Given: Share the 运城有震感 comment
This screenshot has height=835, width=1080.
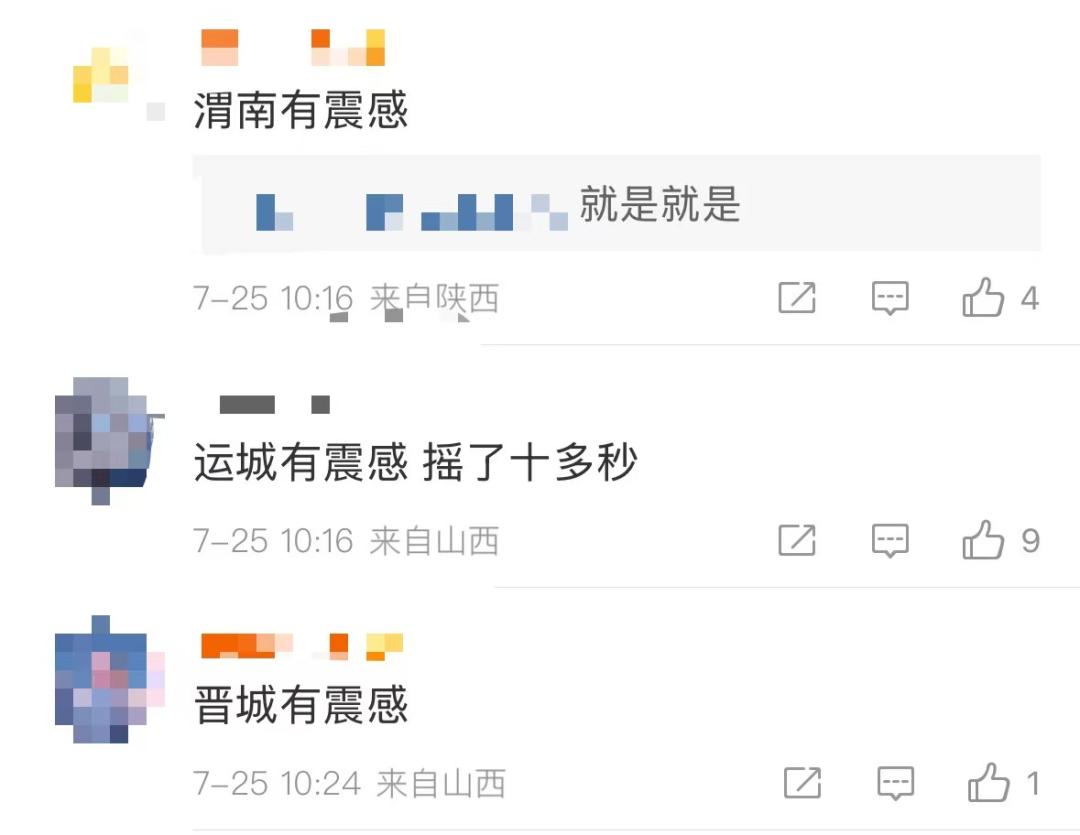Looking at the screenshot, I should [x=797, y=541].
